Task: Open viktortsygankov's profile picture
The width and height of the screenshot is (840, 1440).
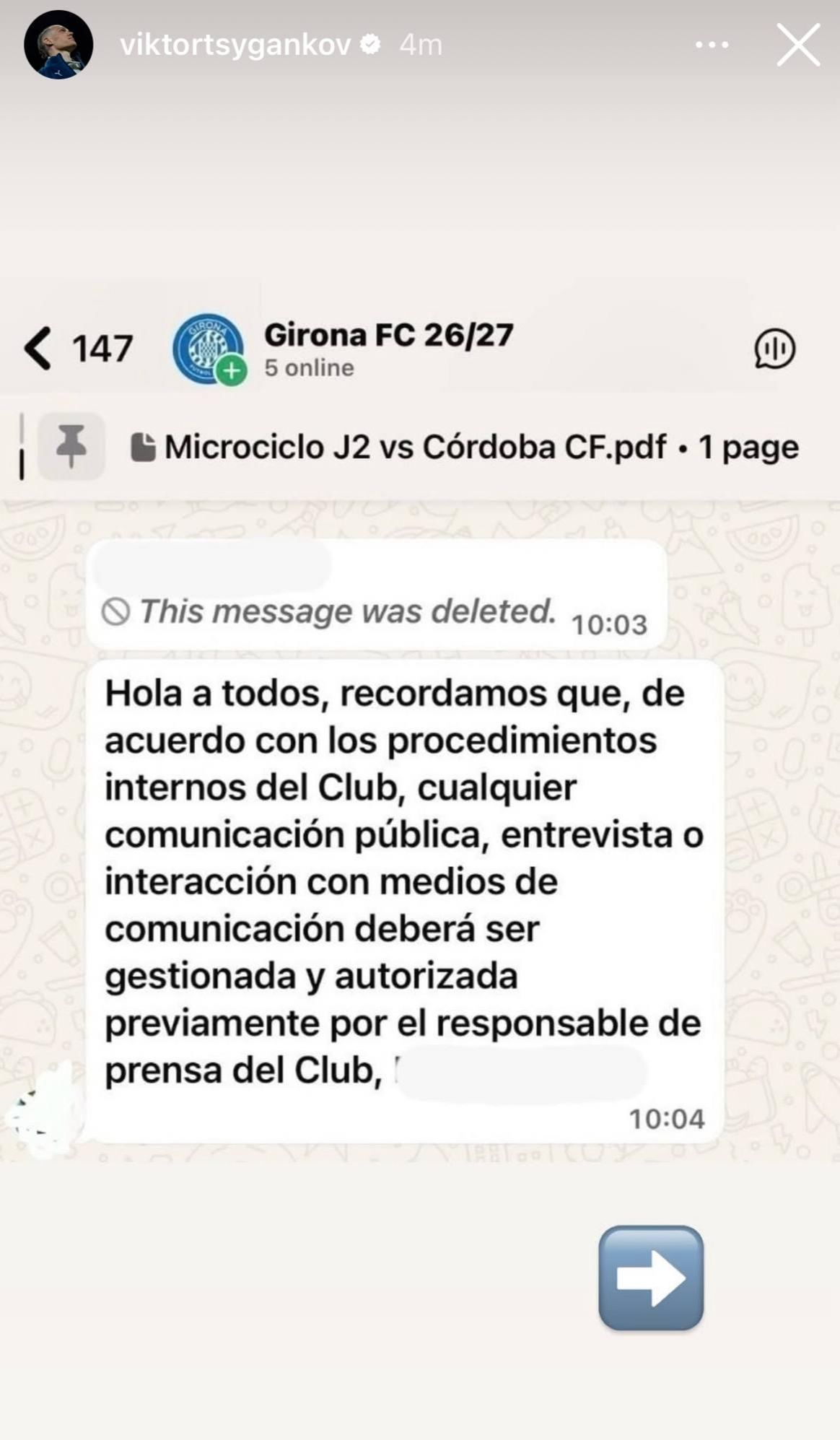Action: click(x=58, y=45)
